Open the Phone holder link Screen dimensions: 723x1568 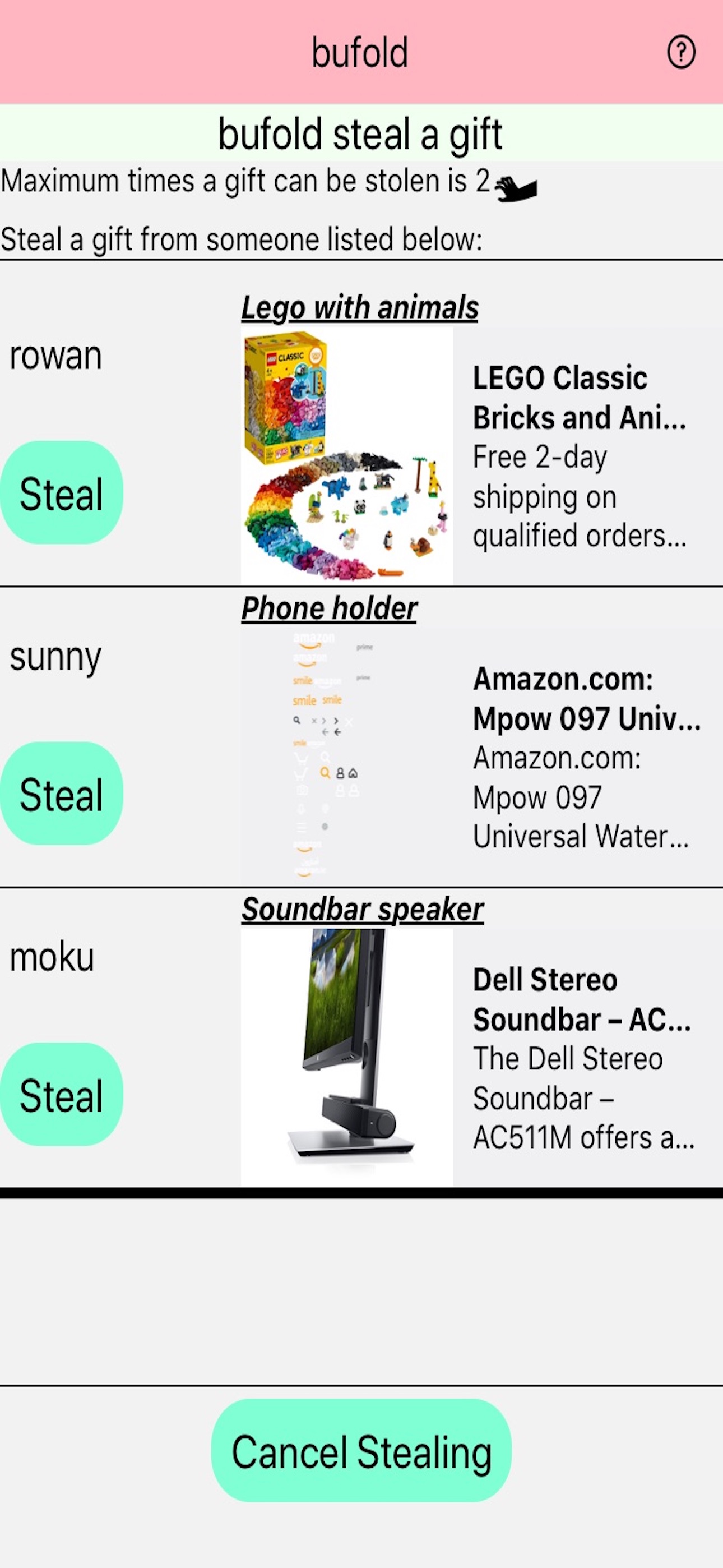click(329, 608)
